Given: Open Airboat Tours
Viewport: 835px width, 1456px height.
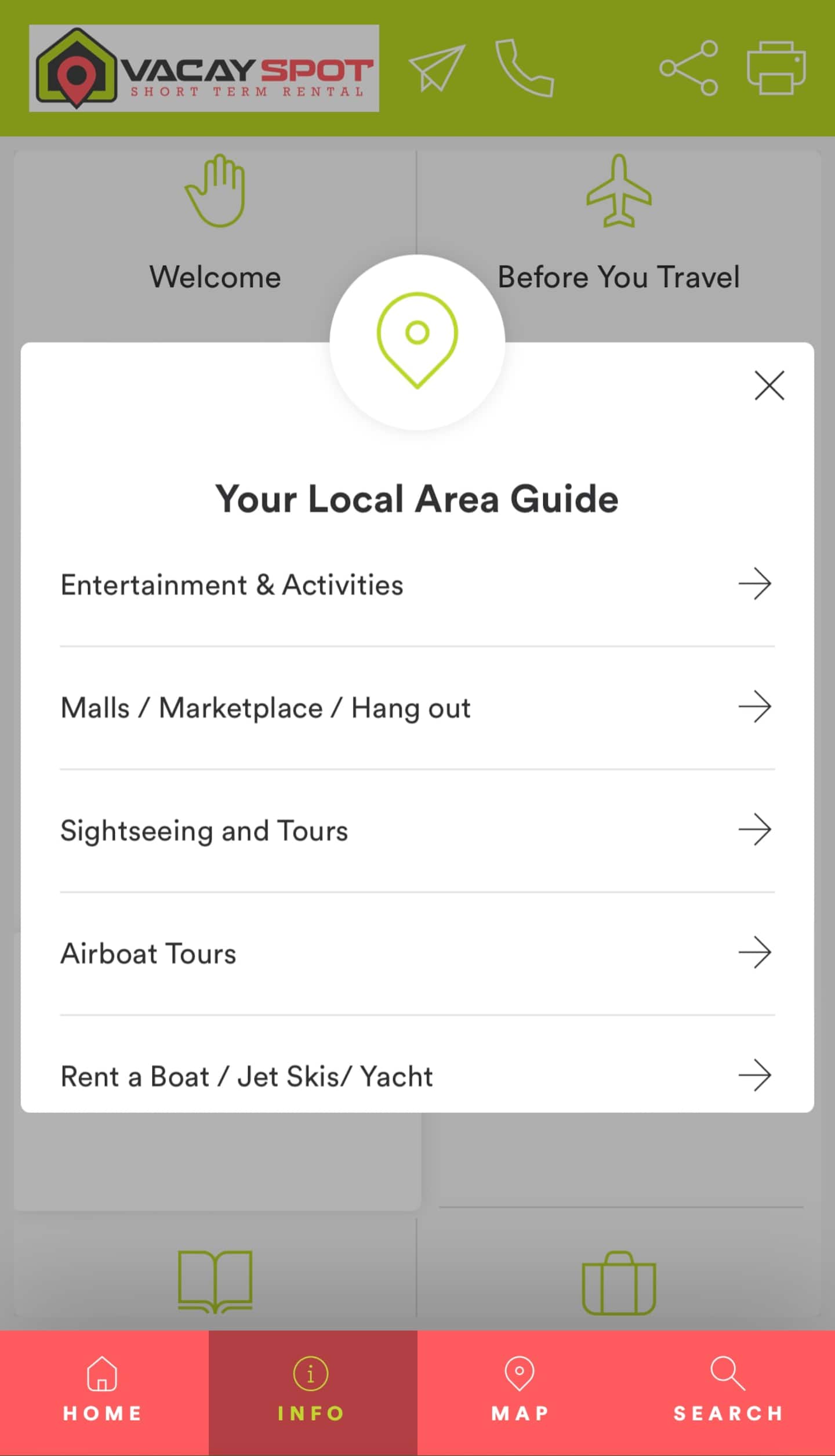Looking at the screenshot, I should click(x=417, y=953).
